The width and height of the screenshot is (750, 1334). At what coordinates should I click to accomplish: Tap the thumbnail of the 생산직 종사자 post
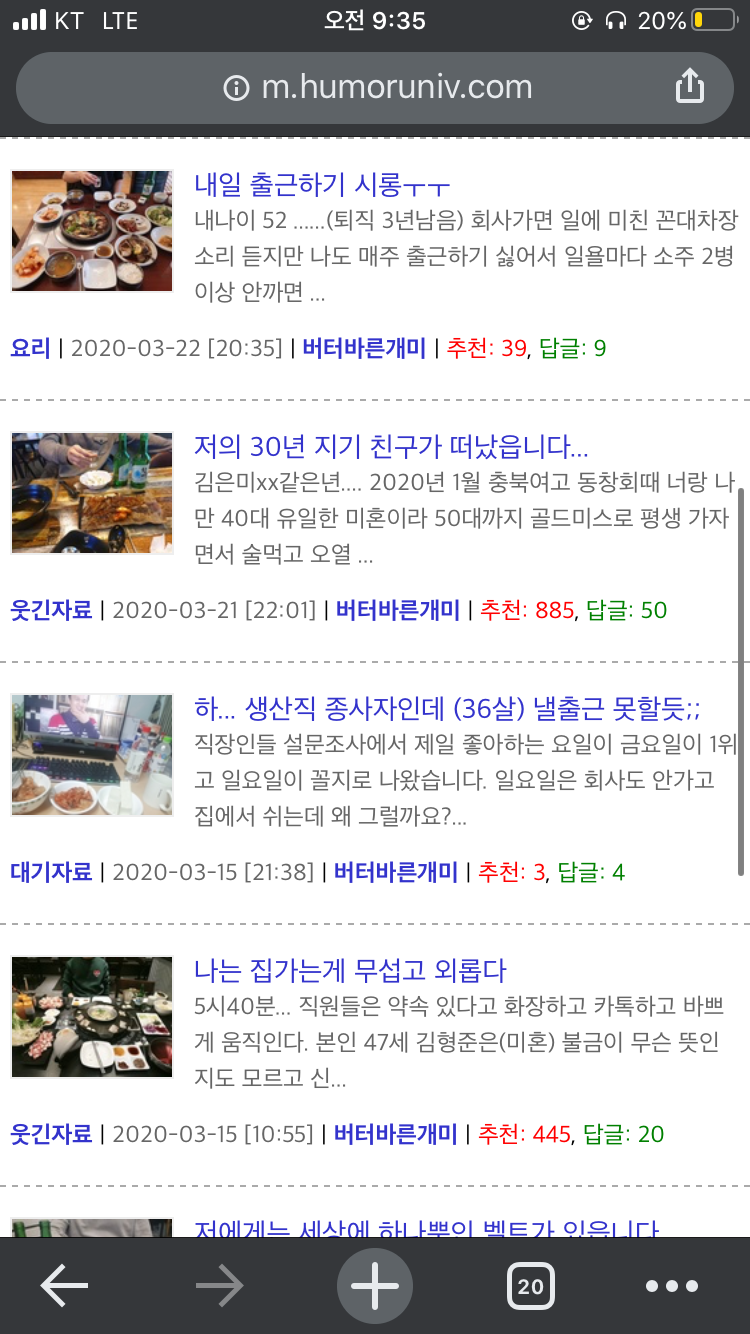coord(92,755)
